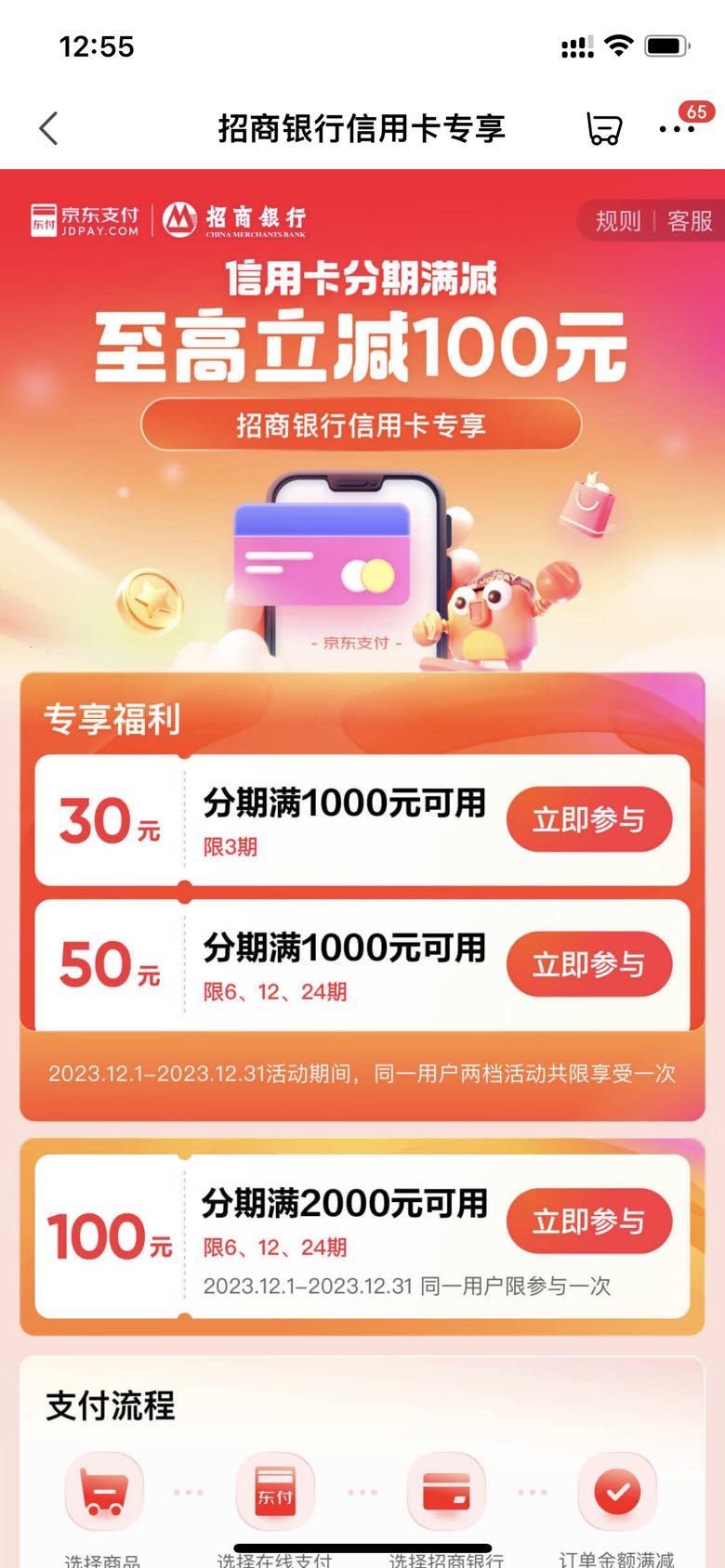Join the 100元 over 2000元 offer
725x1568 pixels.
(x=588, y=1221)
